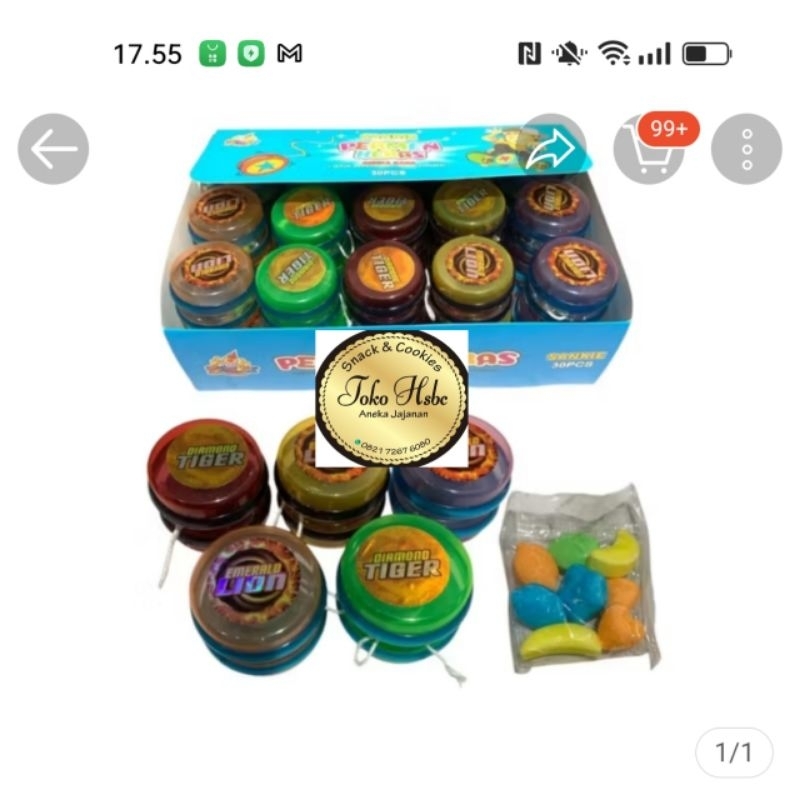Open the shopping cart
Screen dimensions: 800x800
[649, 150]
